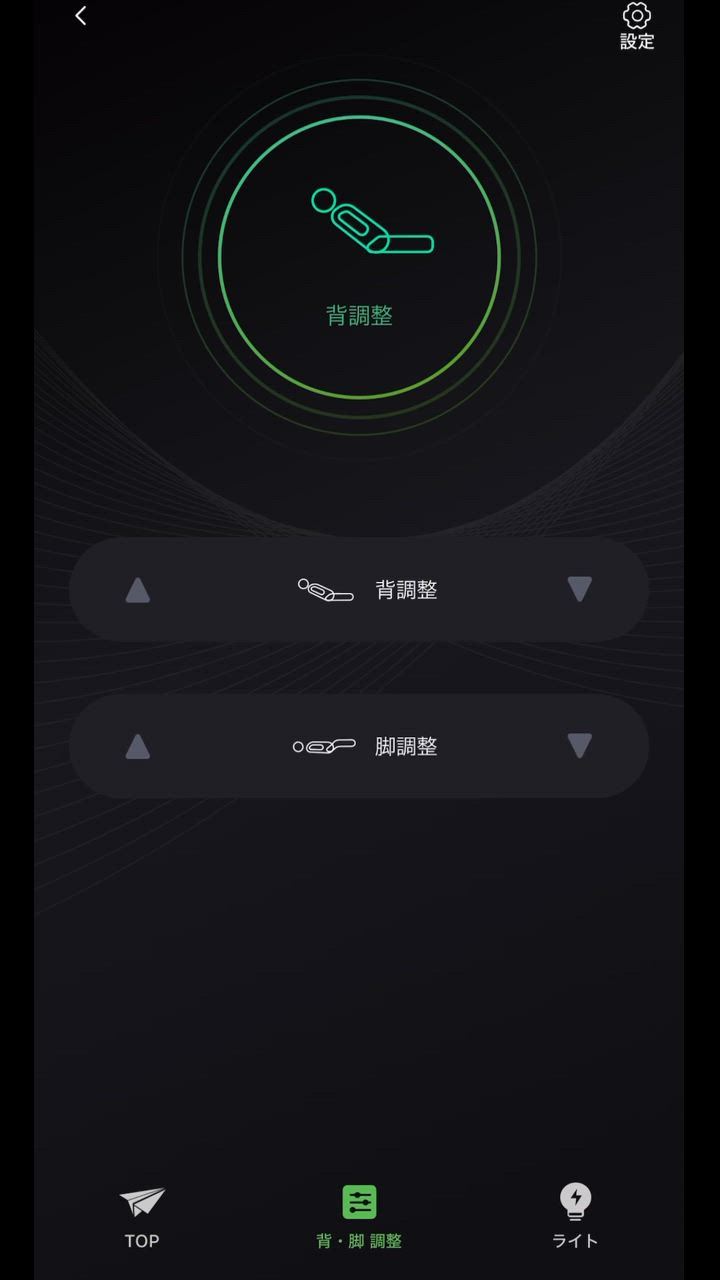The width and height of the screenshot is (720, 1280).
Task: Lower the legs with 脚調整 down arrow
Action: click(580, 746)
